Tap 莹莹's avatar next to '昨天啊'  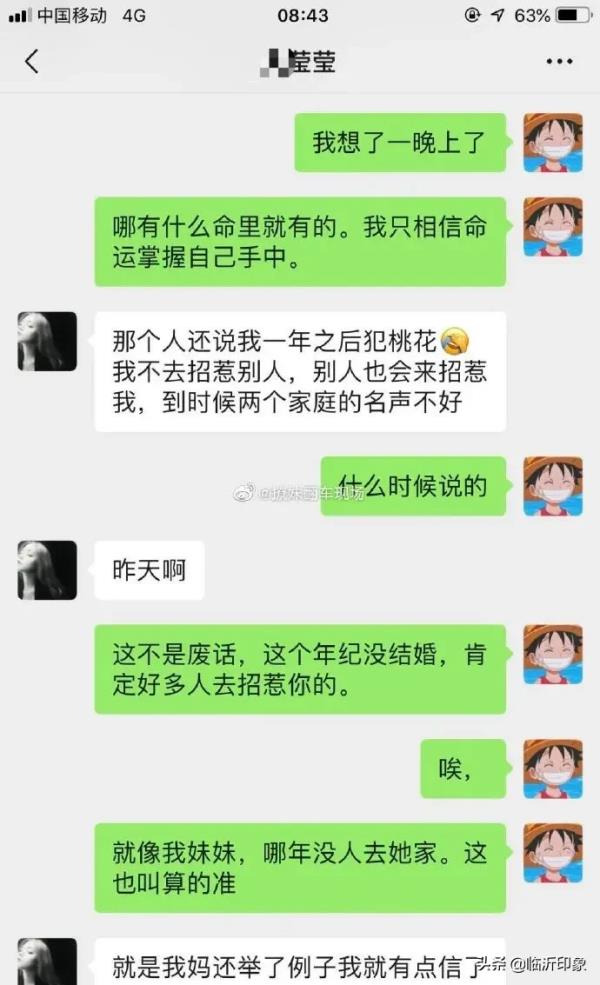pos(47,570)
